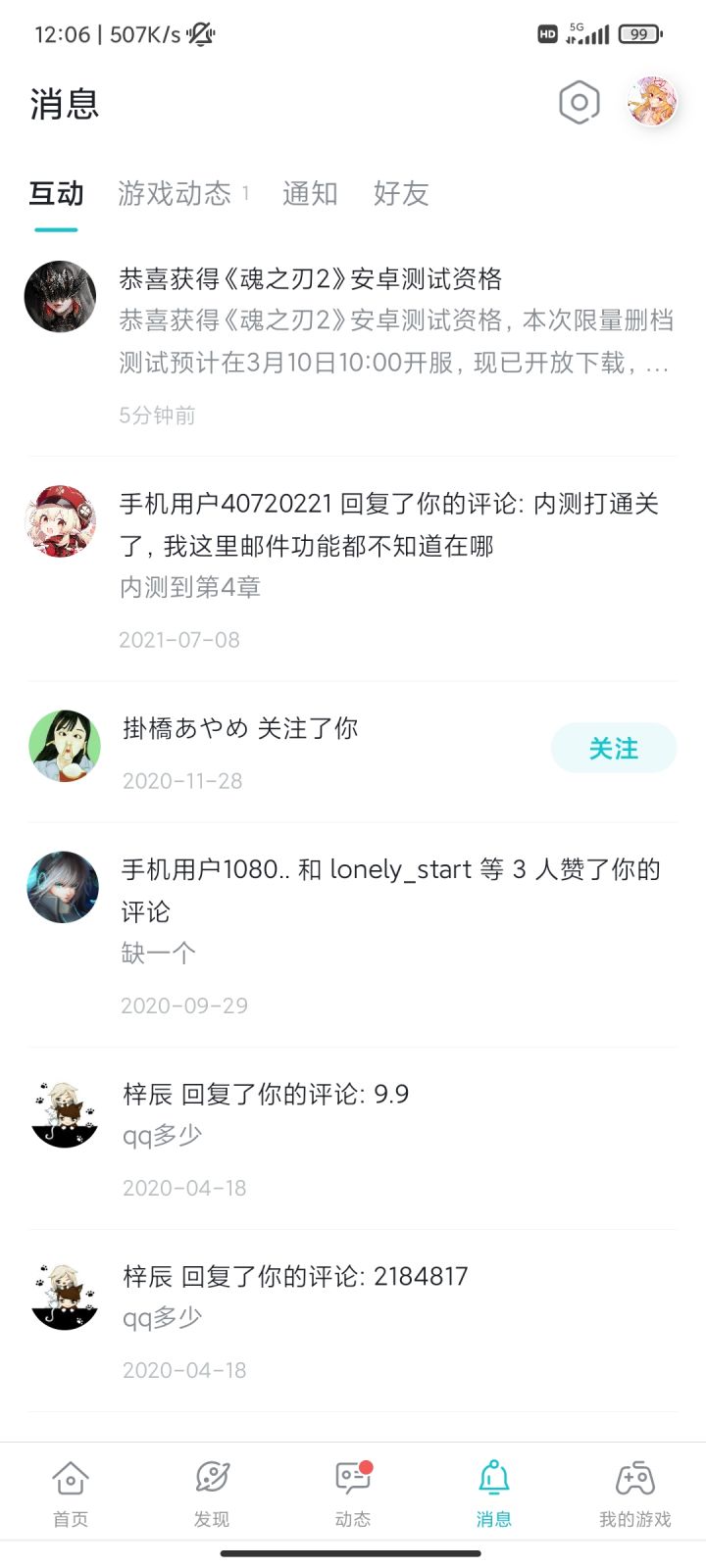Screen dimensions: 706x1568
Task: Open the 好友 tab
Action: tap(398, 194)
